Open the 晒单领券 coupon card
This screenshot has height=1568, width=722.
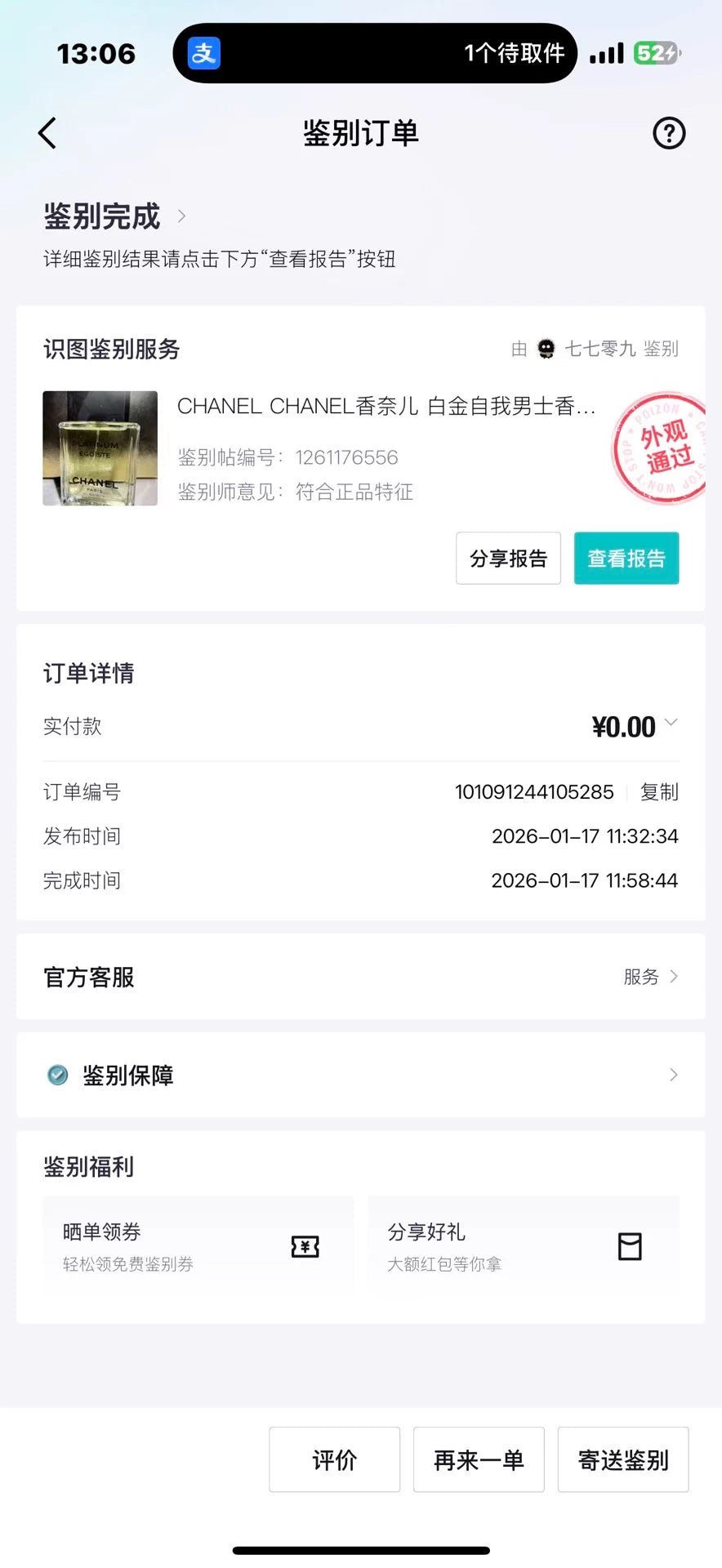198,1246
